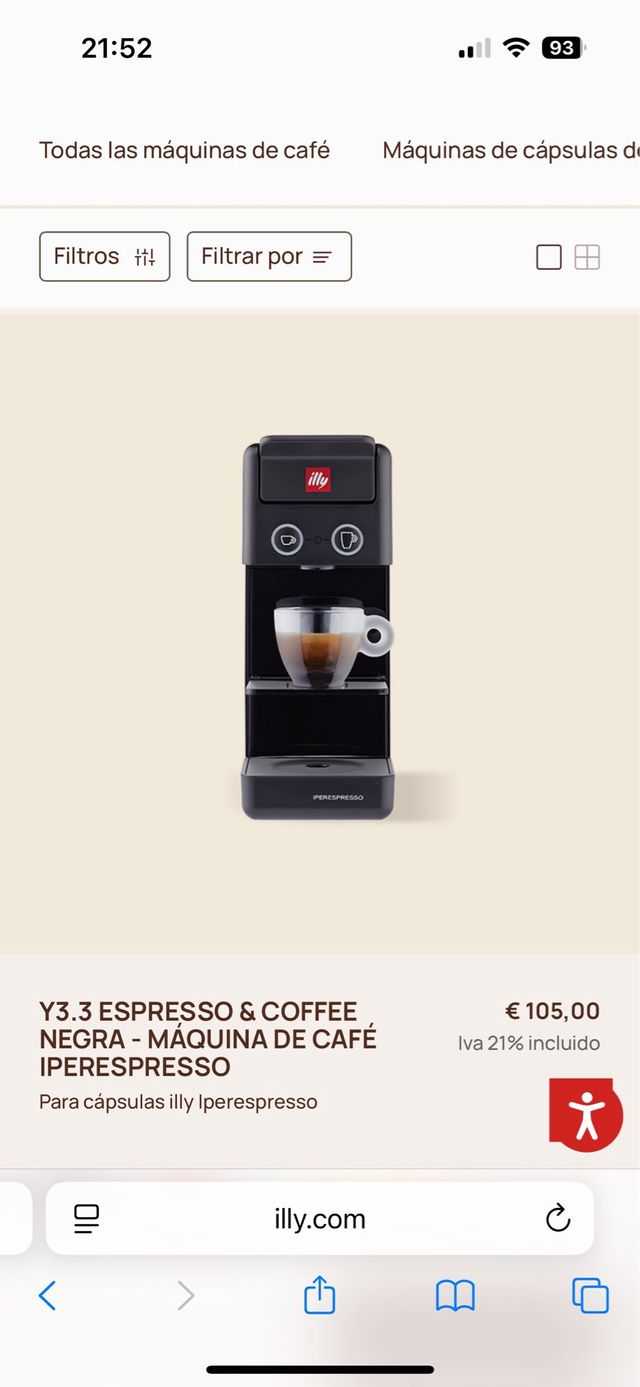Share this page
This screenshot has width=640, height=1387.
click(319, 1296)
